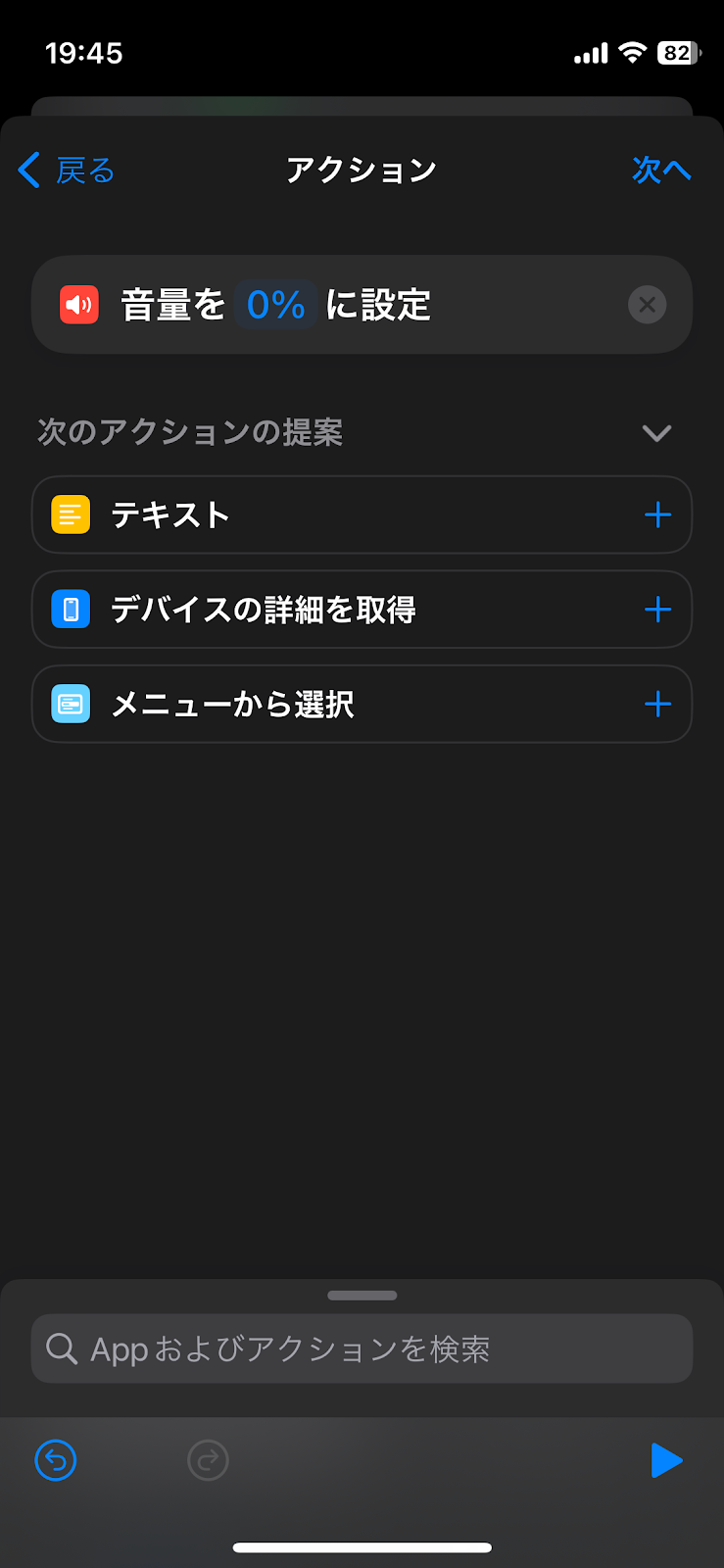Viewport: 724px width, 1568px height.
Task: Add the デバイスの詳細を取得 action
Action: 657,610
